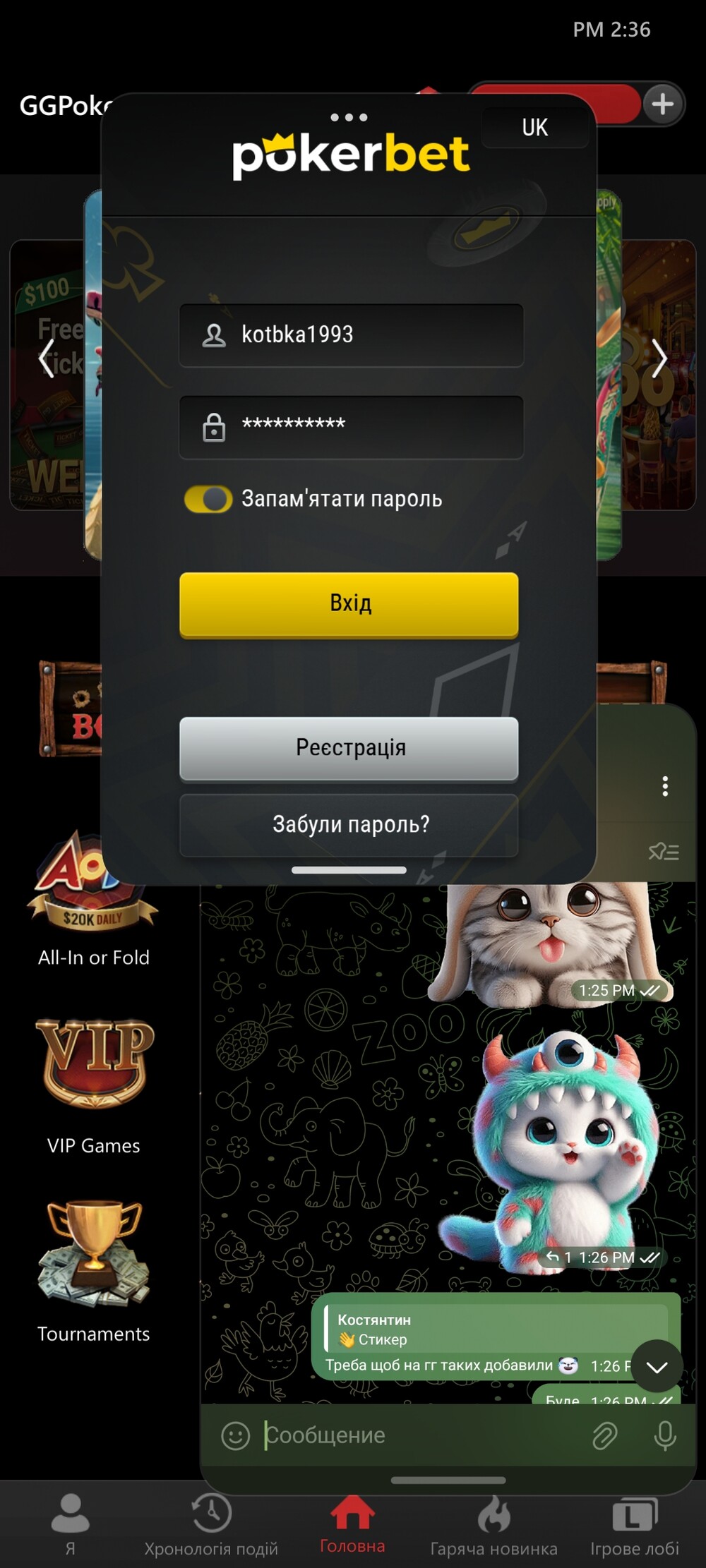Image resolution: width=706 pixels, height=1568 pixels.
Task: Show previous banner with left arrow
Action: 47,358
